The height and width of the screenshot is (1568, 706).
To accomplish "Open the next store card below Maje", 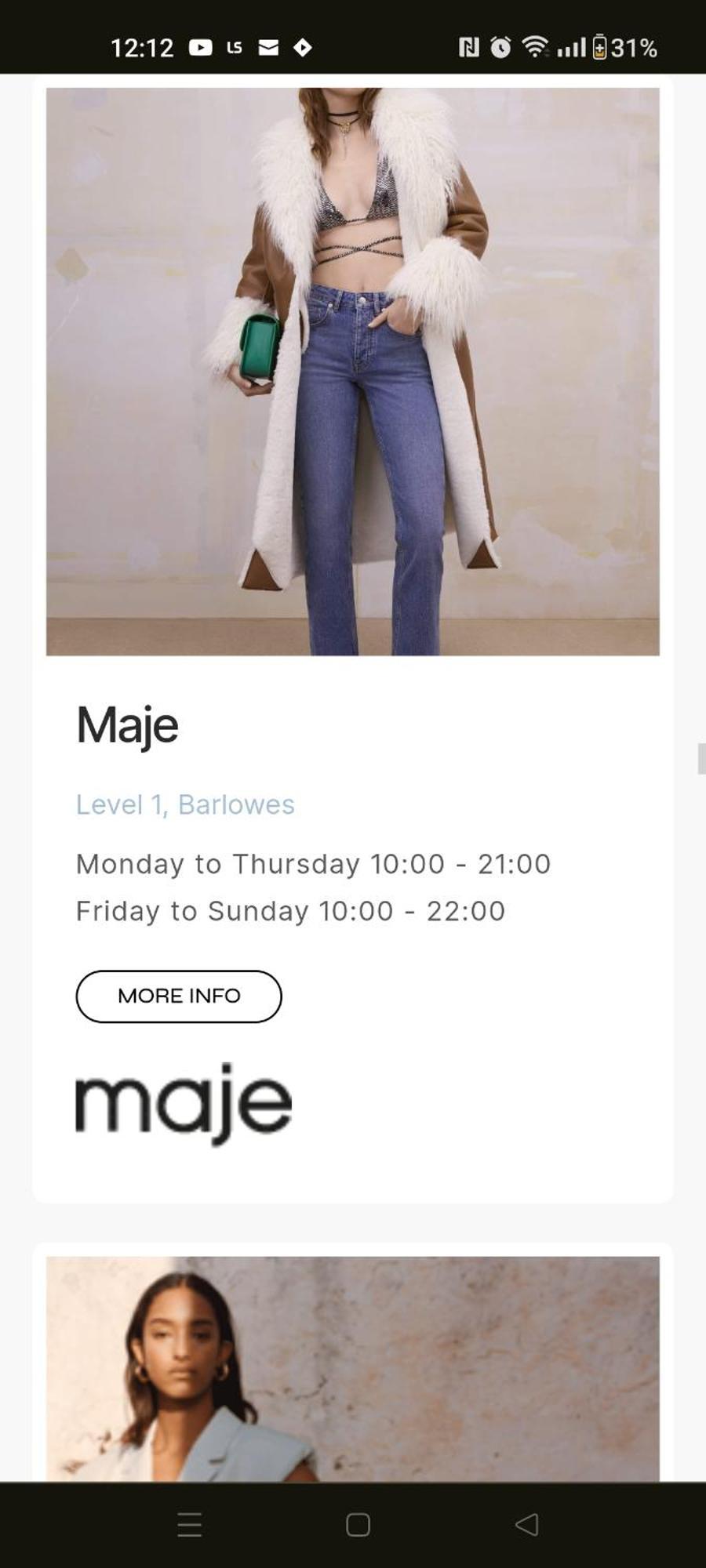I will click(x=353, y=1367).
